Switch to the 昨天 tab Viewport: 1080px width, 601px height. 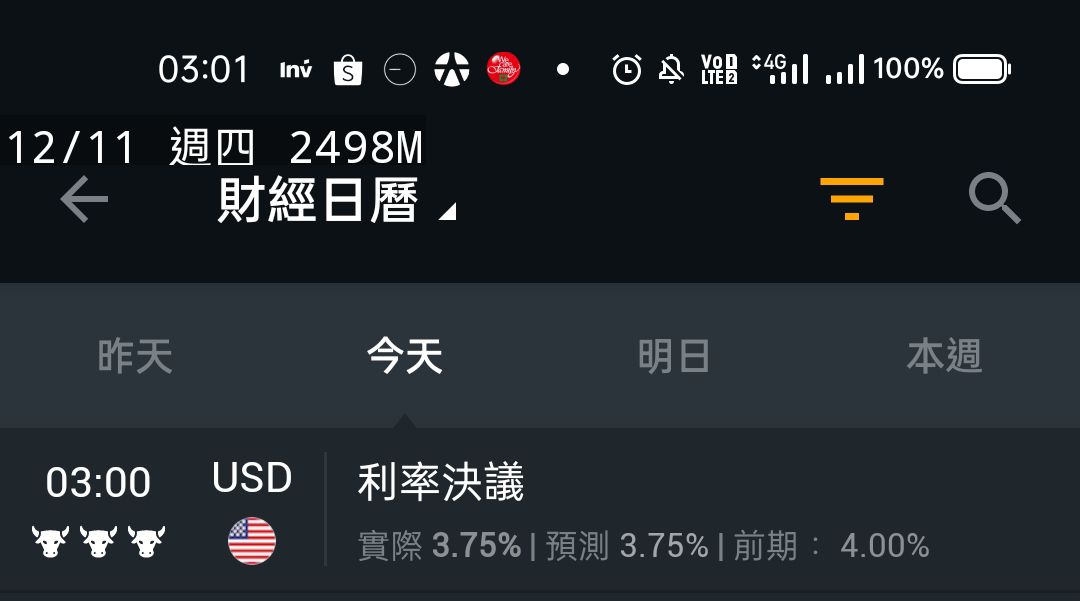(135, 357)
